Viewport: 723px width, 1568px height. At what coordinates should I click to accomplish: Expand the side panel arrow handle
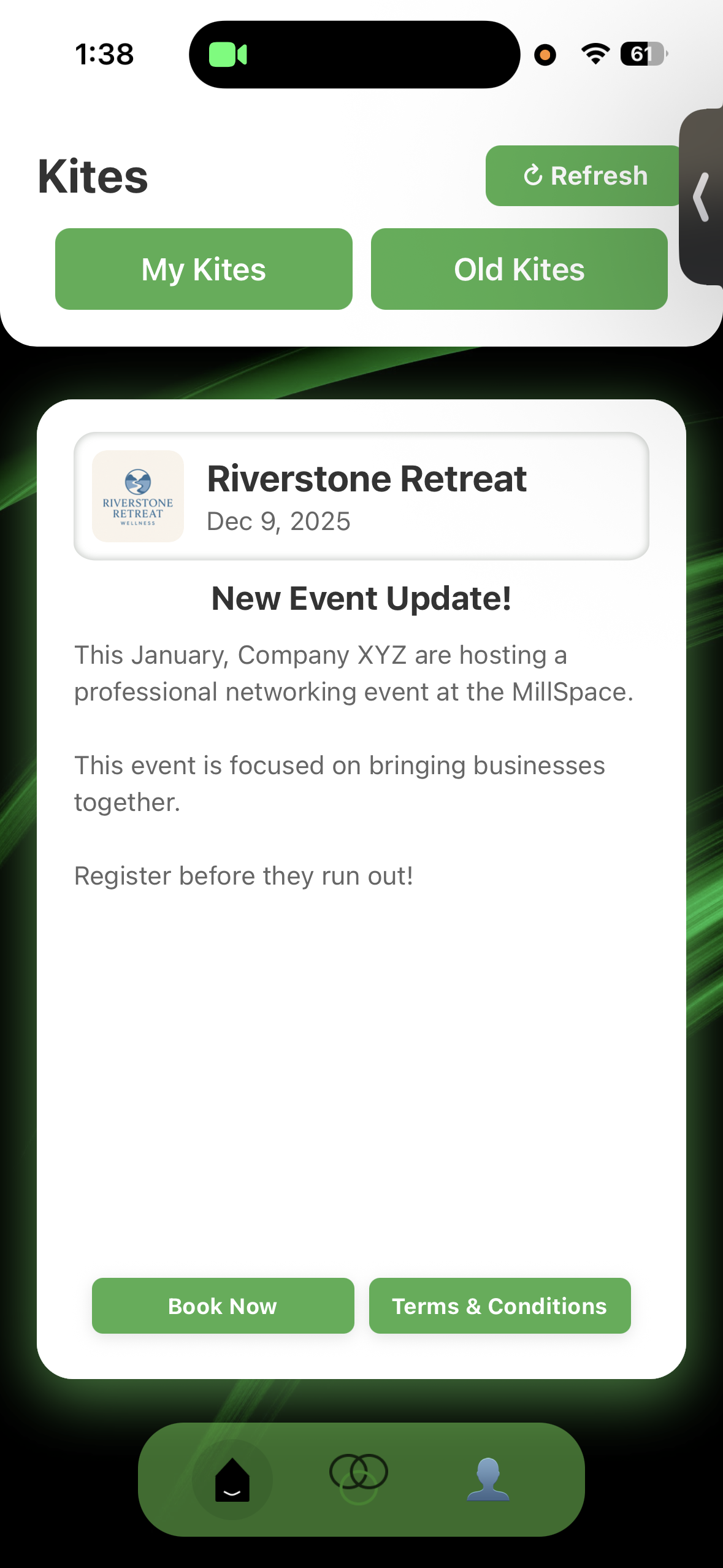click(702, 197)
